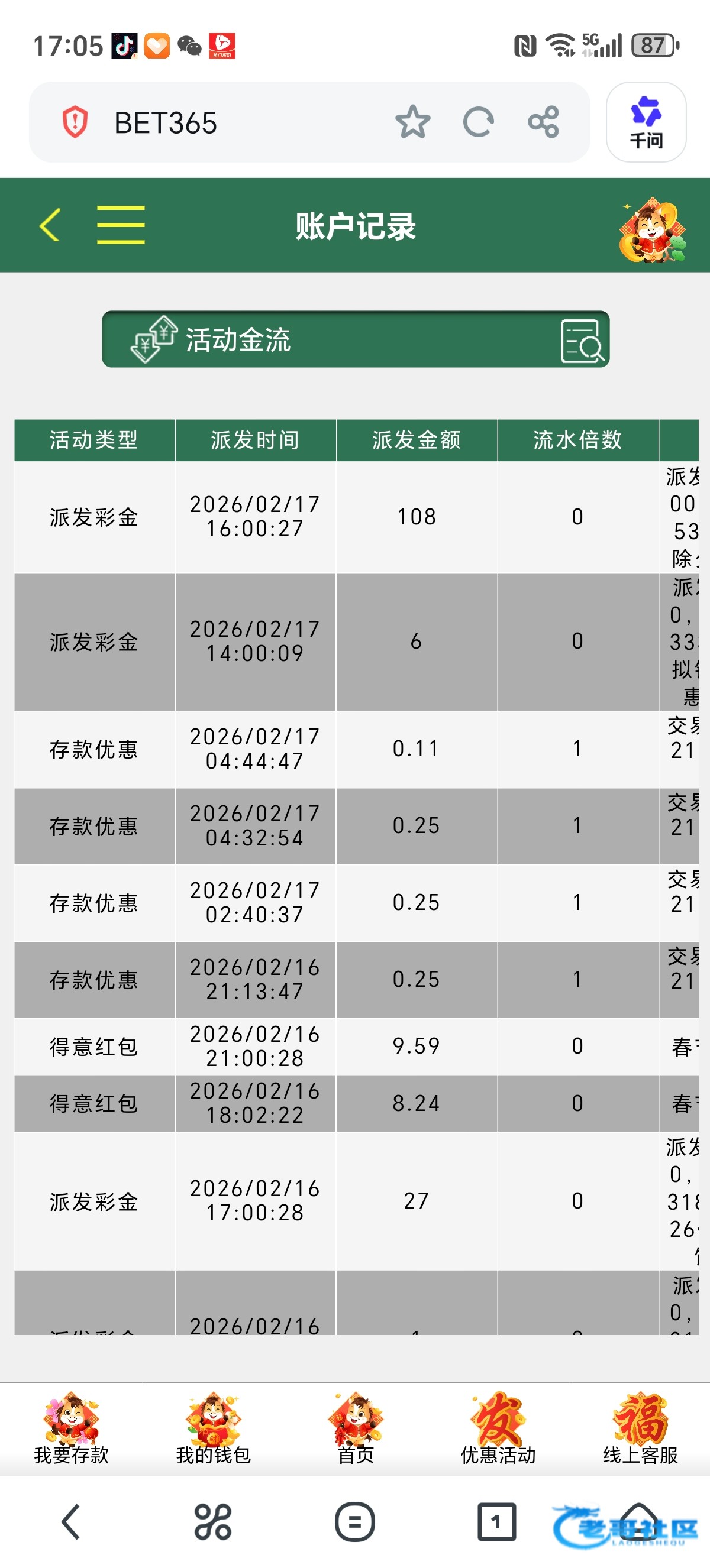Open the 千问 assistant
Screen dimensions: 710x1568
(646, 122)
